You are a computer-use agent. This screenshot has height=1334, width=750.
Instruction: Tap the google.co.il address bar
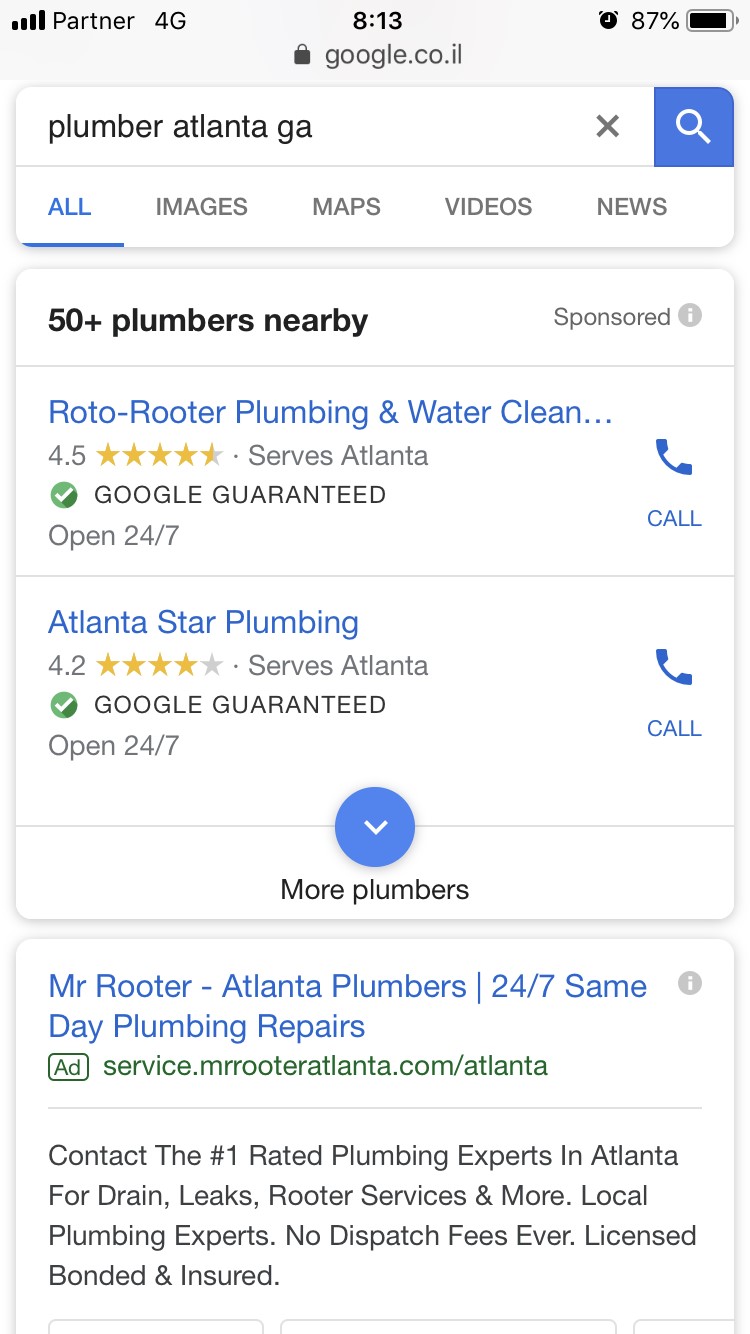click(x=378, y=54)
